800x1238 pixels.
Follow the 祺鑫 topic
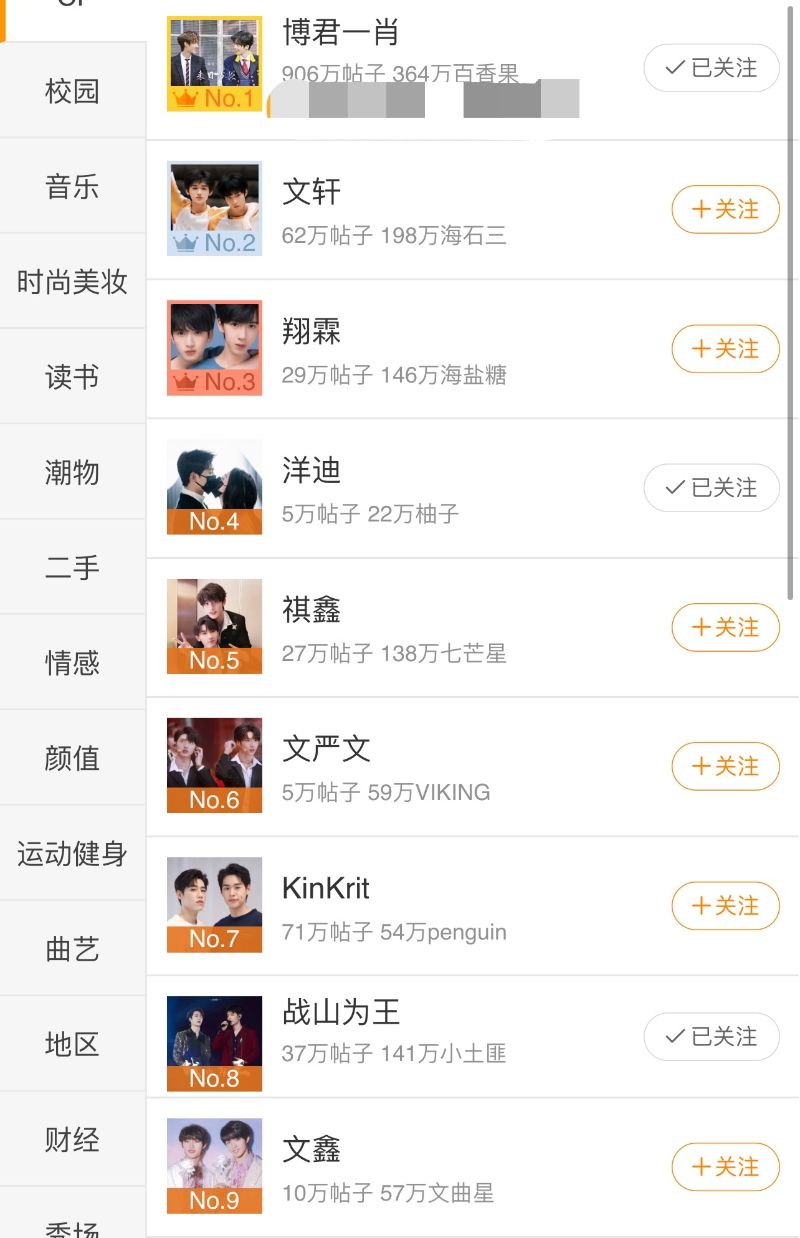(x=724, y=627)
